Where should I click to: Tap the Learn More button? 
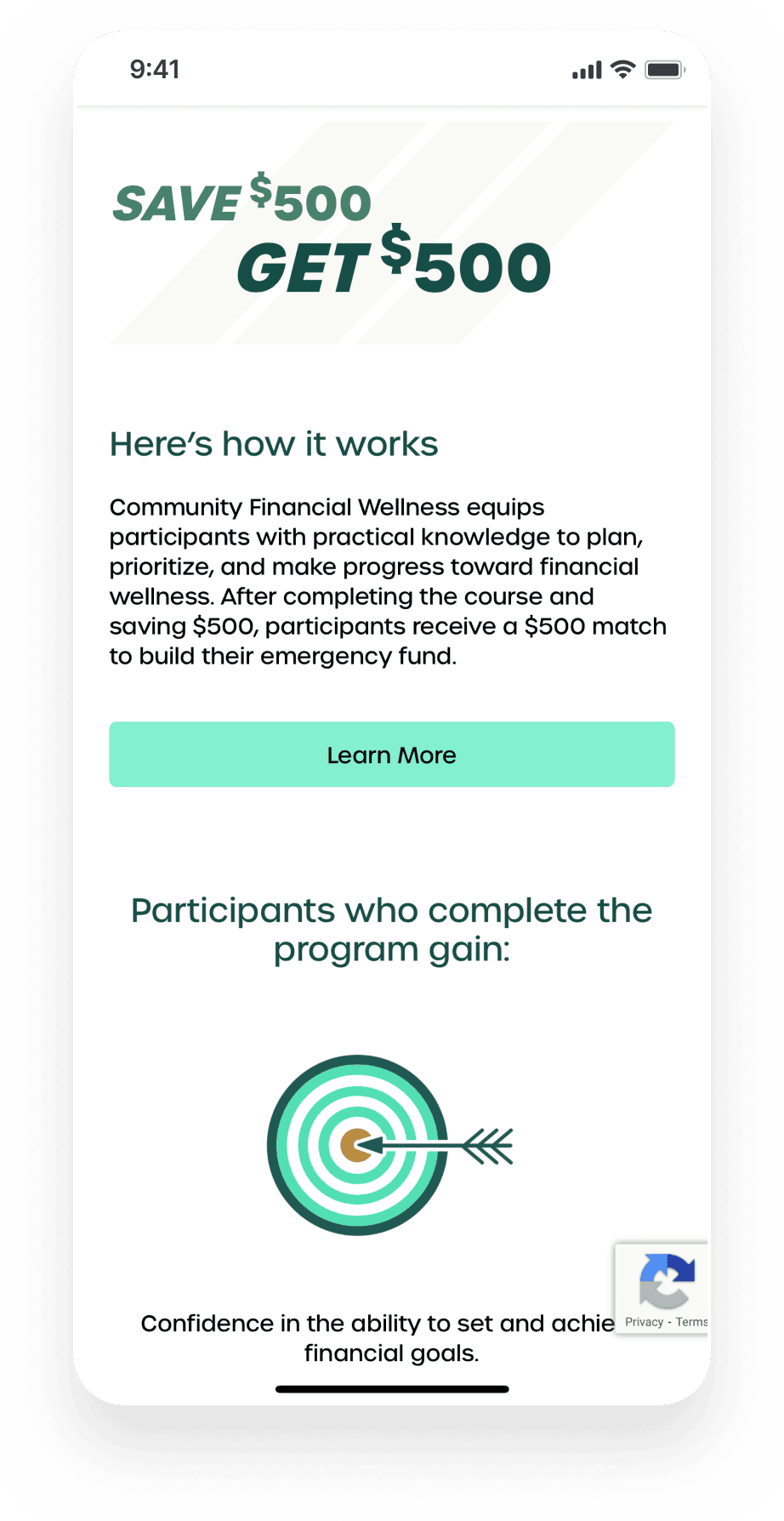coord(392,755)
